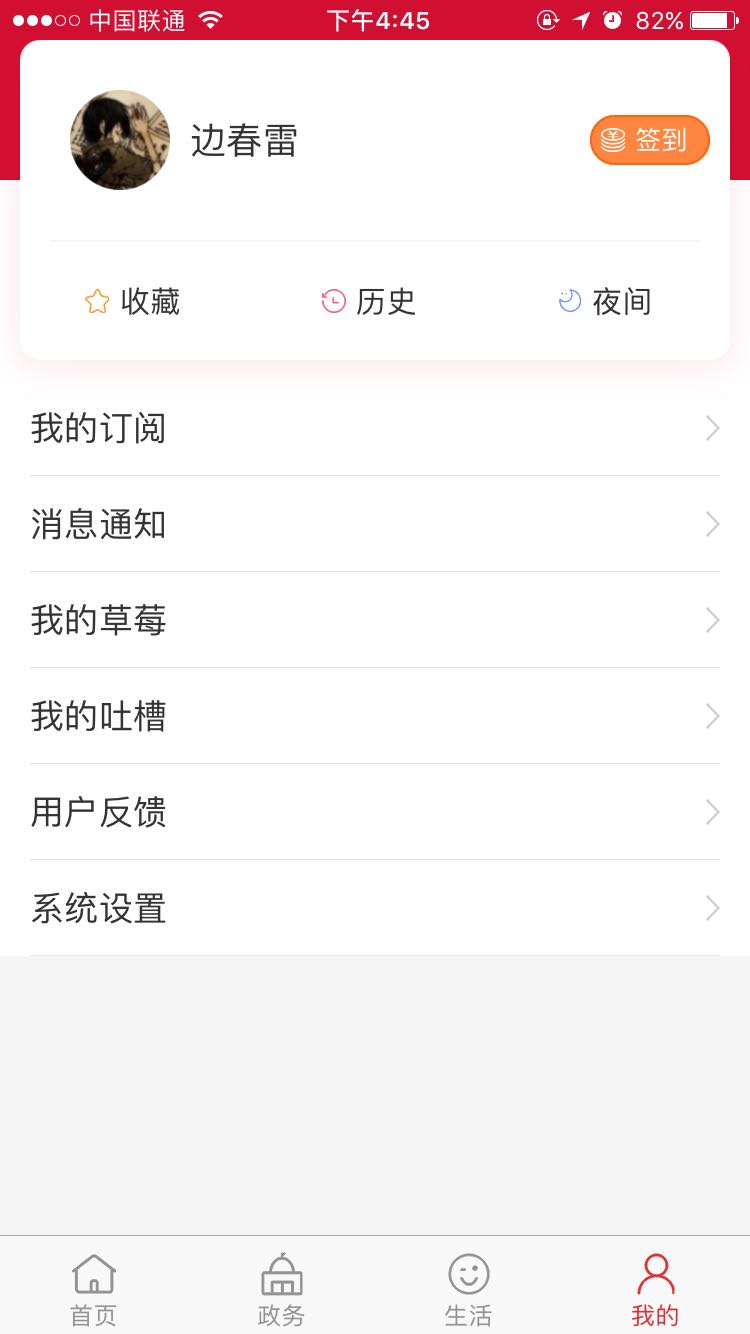The height and width of the screenshot is (1334, 750).
Task: Select the 我的 profile person icon
Action: pyautogui.click(x=656, y=1275)
